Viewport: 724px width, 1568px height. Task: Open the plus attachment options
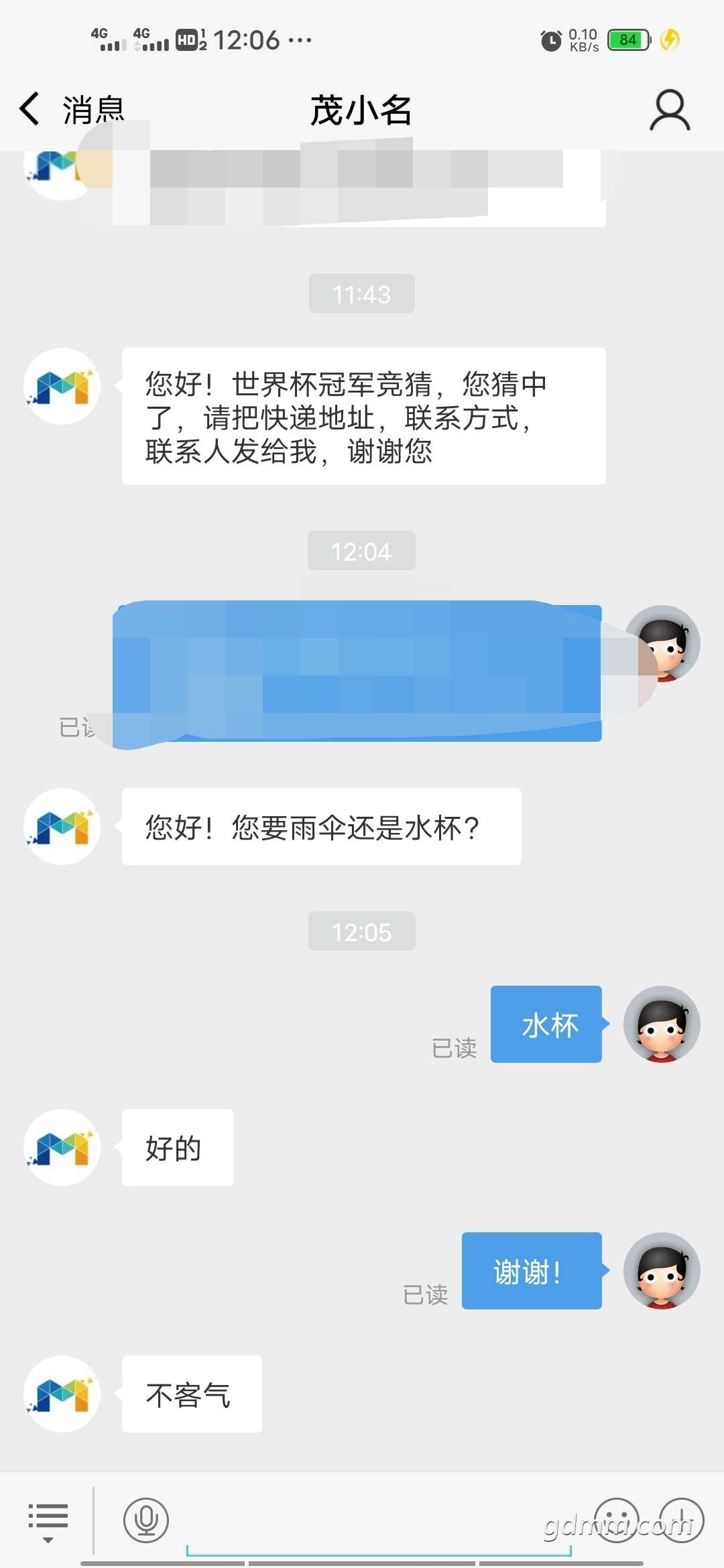[681, 1520]
